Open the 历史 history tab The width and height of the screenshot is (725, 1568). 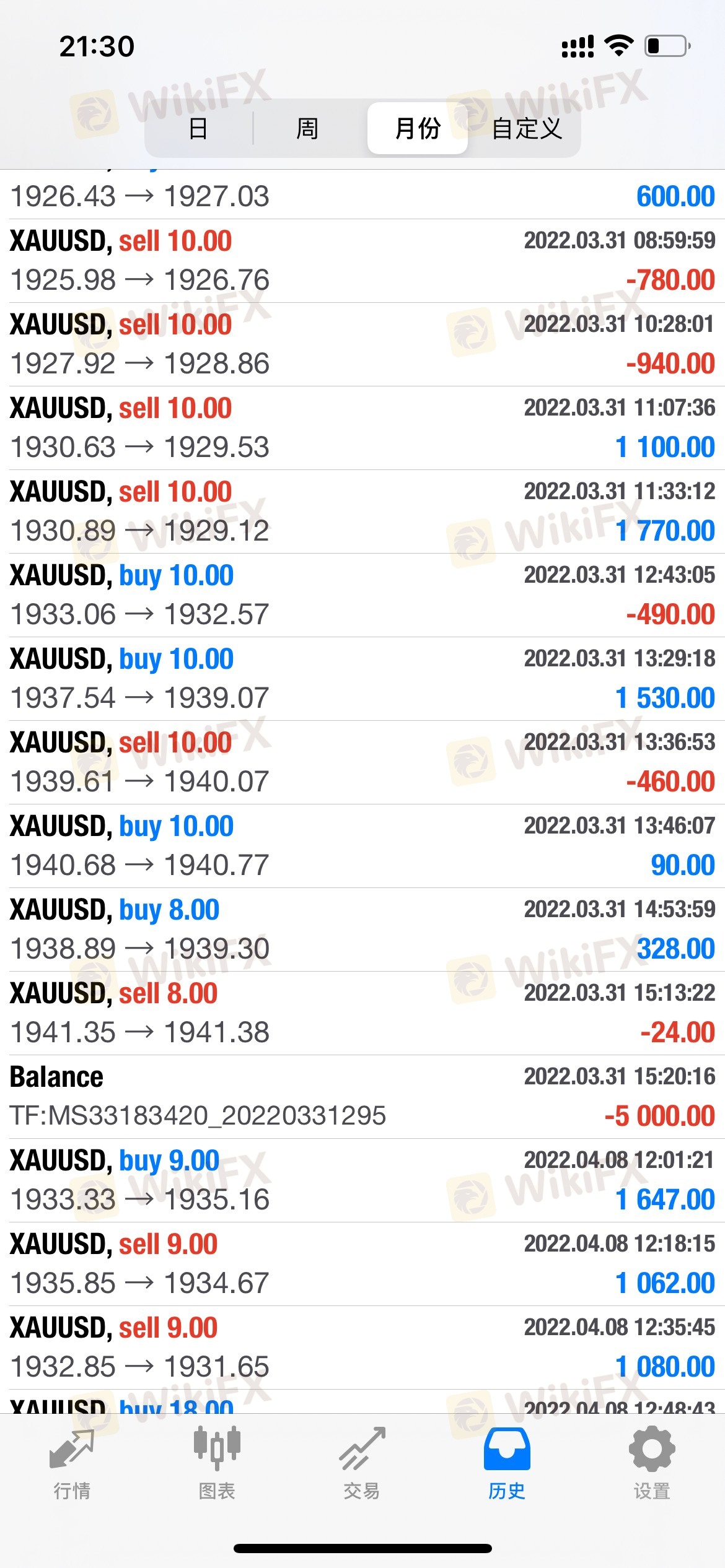[507, 1464]
